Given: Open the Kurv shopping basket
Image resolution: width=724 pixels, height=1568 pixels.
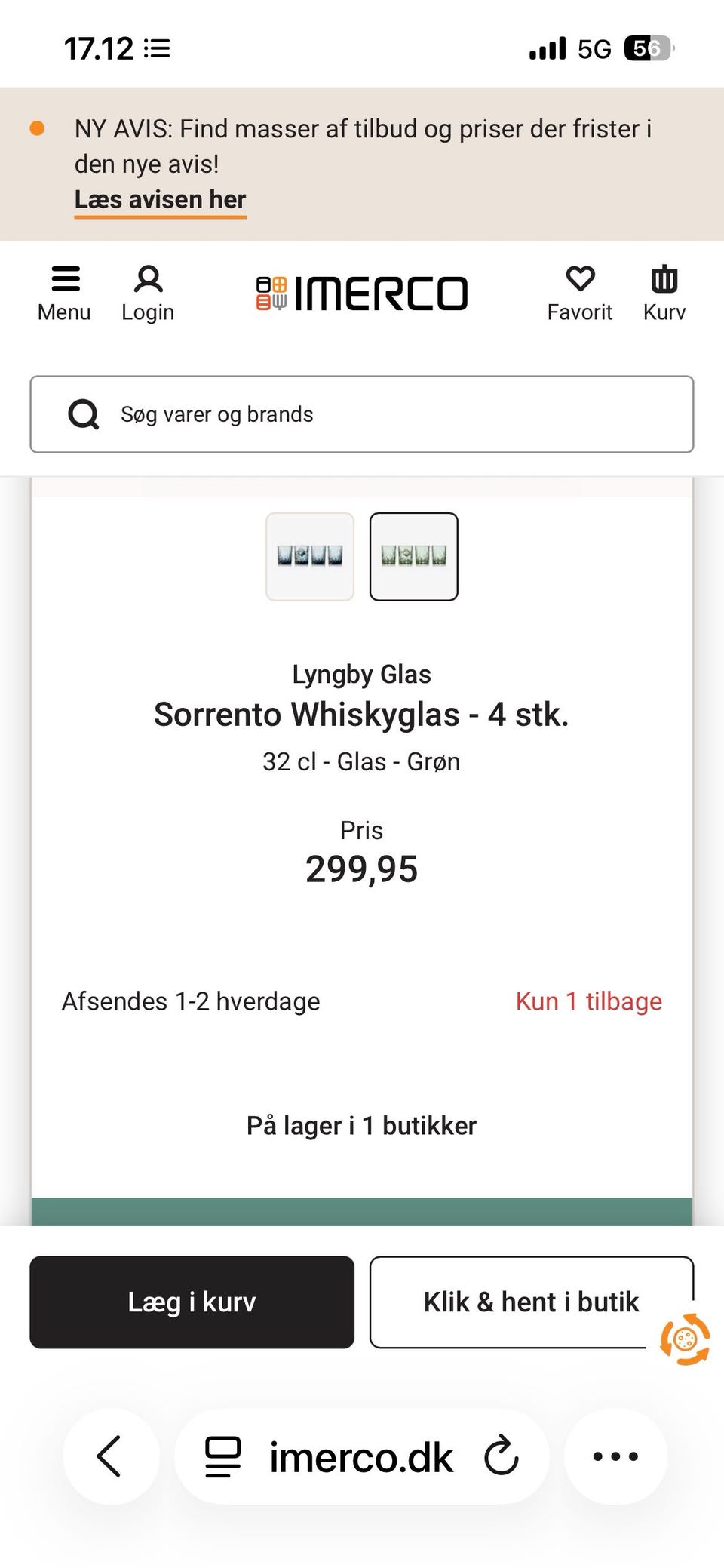Looking at the screenshot, I should pyautogui.click(x=664, y=294).
